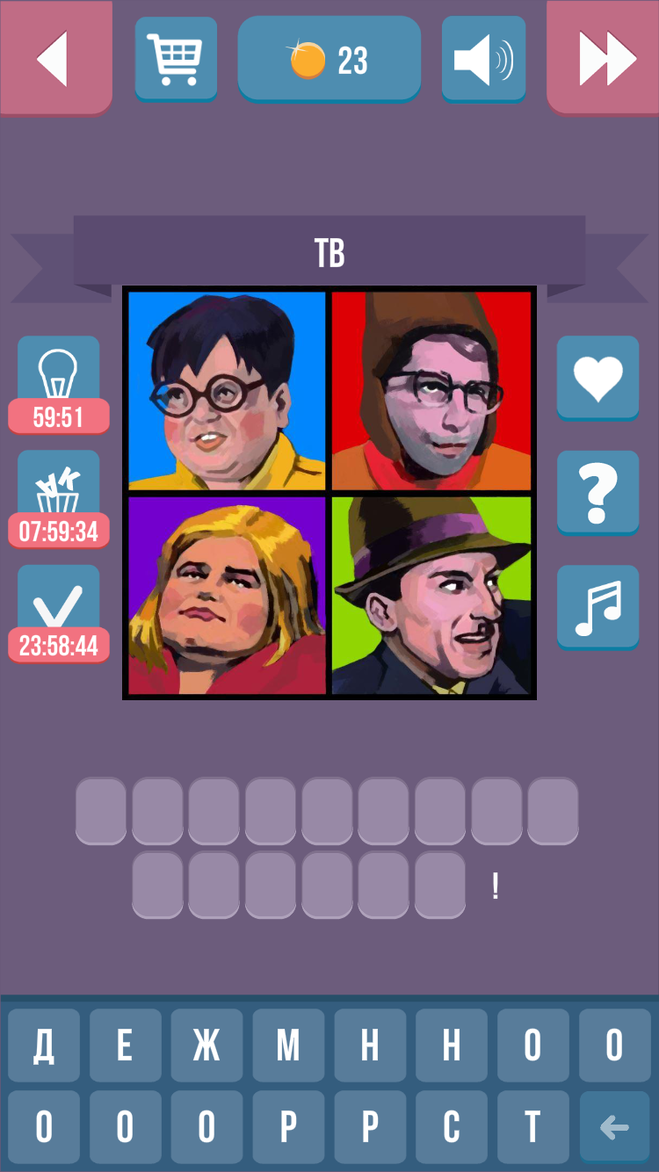Skip to the next level with fast-forward arrows
Viewport: 659px width, 1172px height.
point(604,58)
